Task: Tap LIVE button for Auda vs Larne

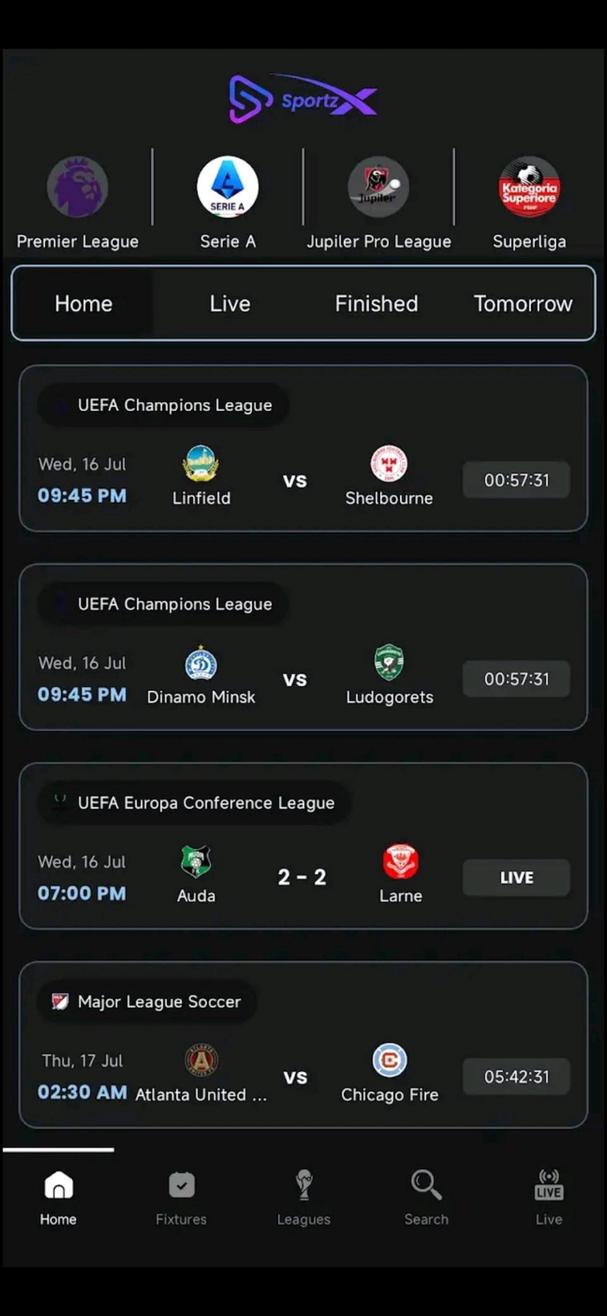Action: [516, 878]
